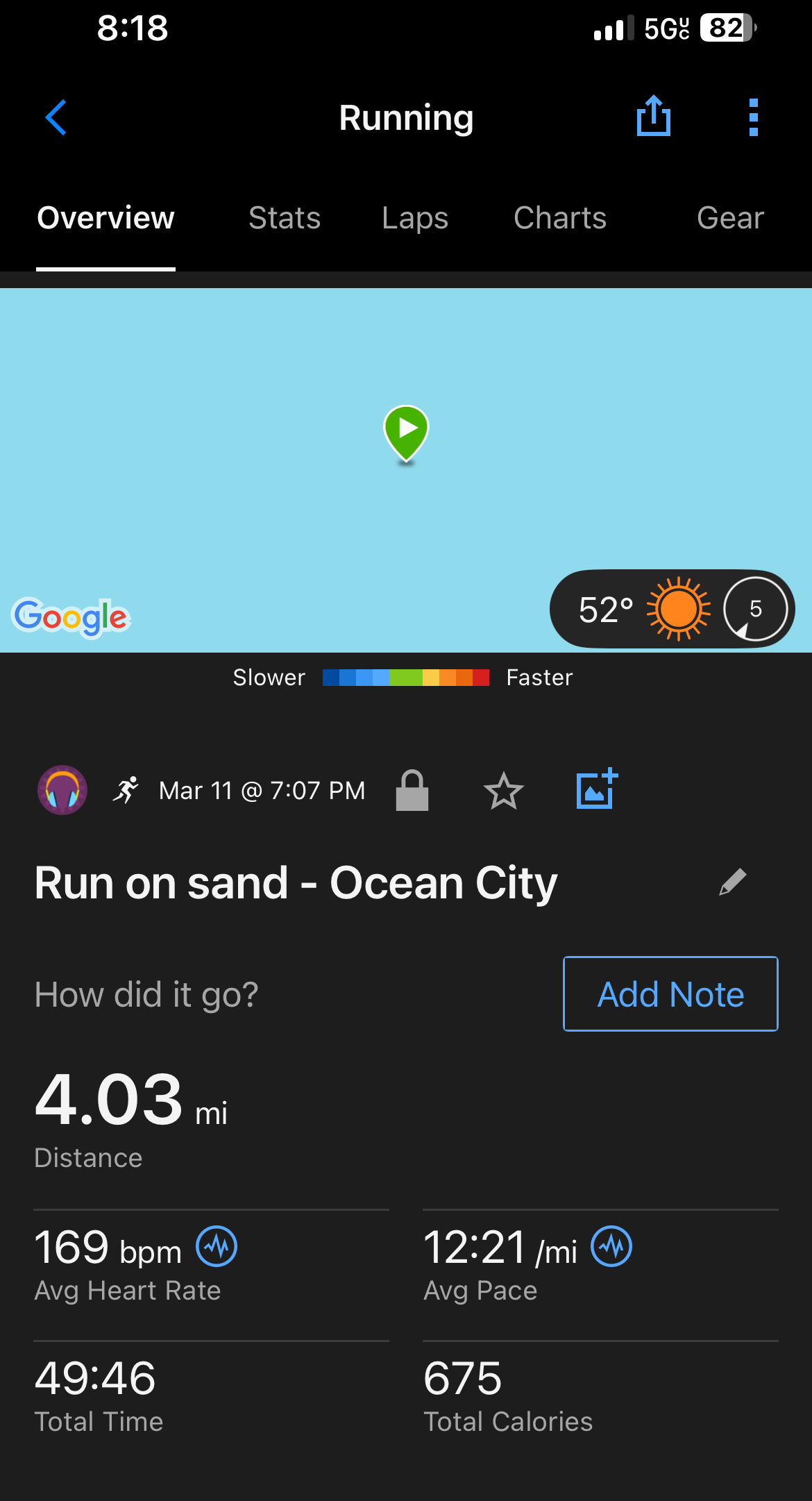Switch to the Laps tab

coord(415,218)
